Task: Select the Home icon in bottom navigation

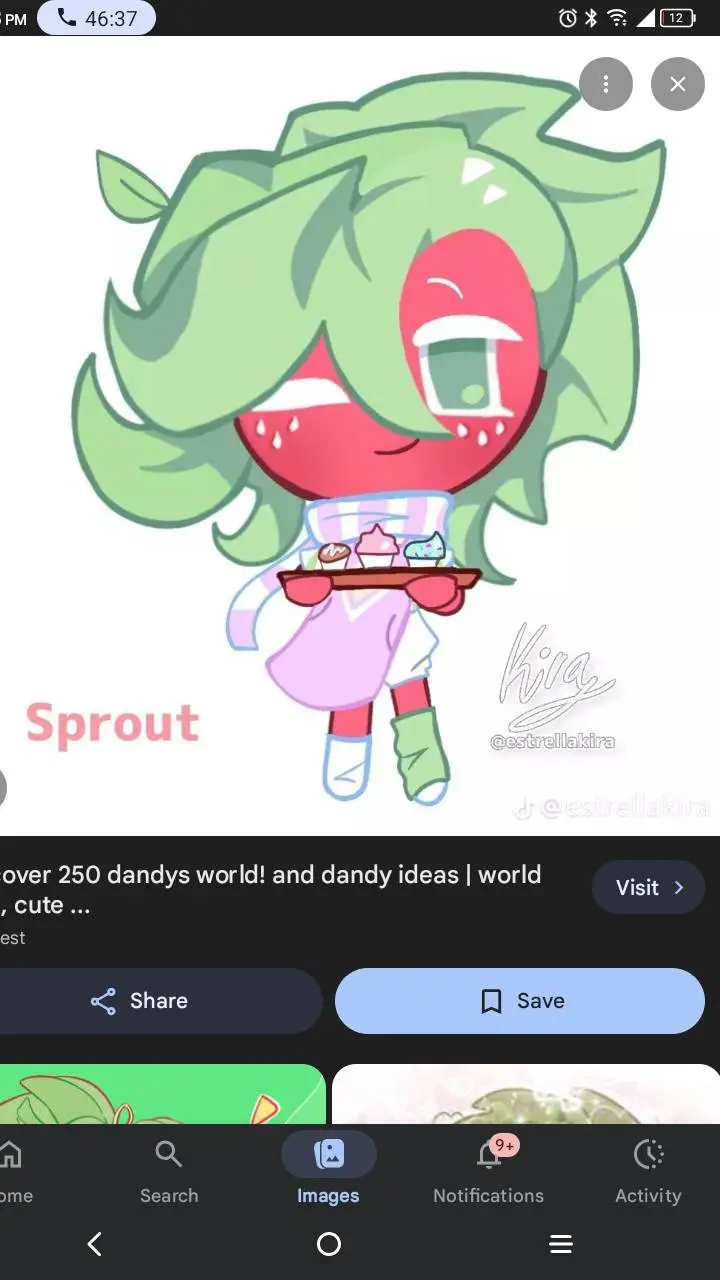Action: pos(12,1155)
